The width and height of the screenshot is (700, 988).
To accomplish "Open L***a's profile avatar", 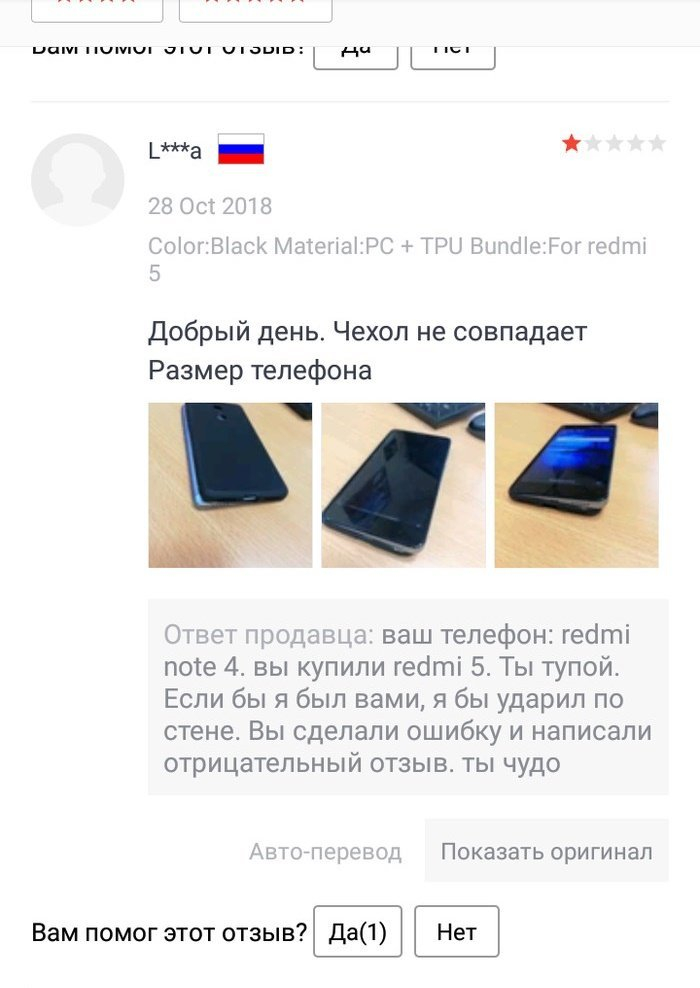I will 78,180.
